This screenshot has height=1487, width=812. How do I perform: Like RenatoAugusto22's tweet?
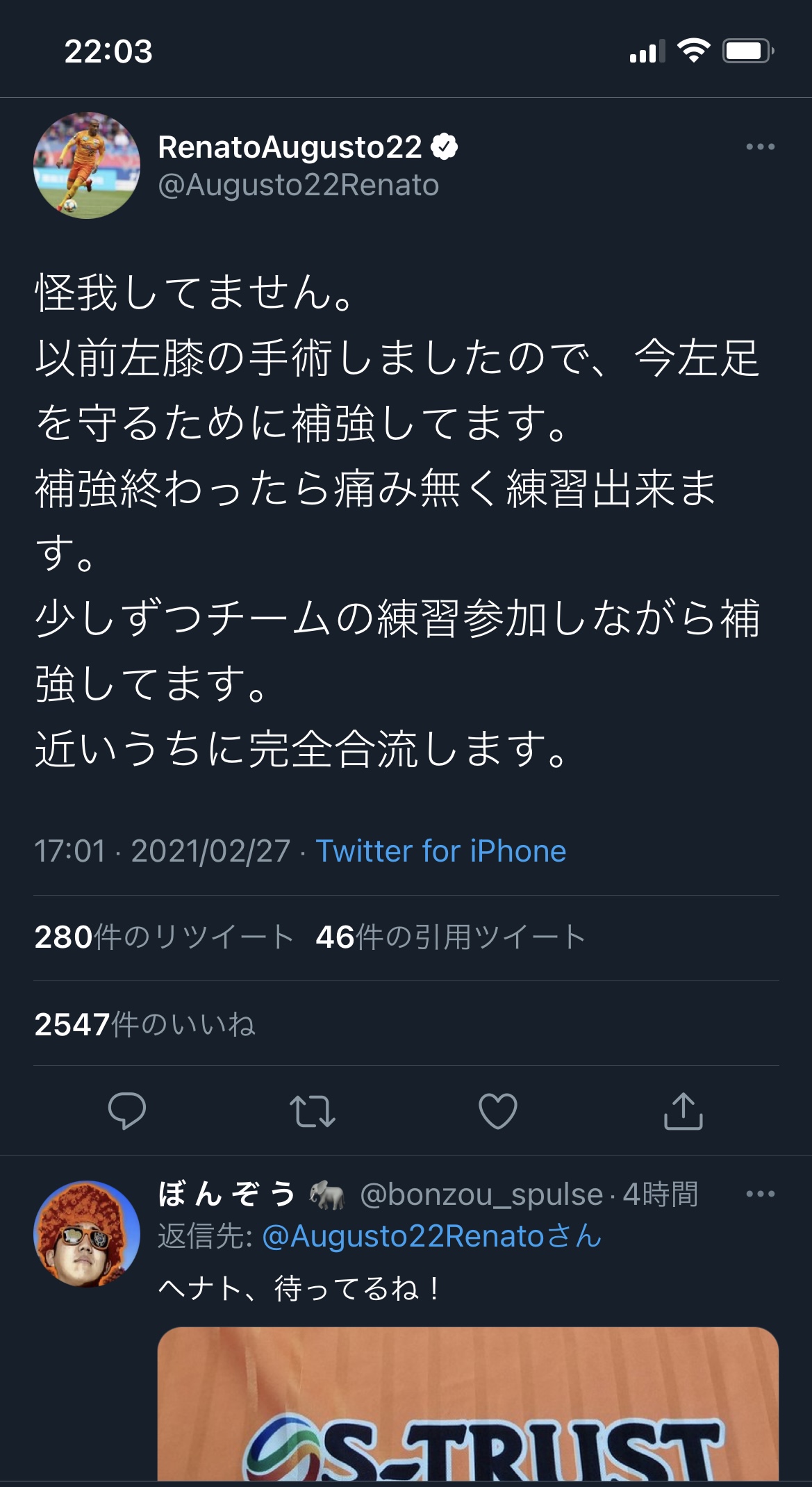point(498,1110)
